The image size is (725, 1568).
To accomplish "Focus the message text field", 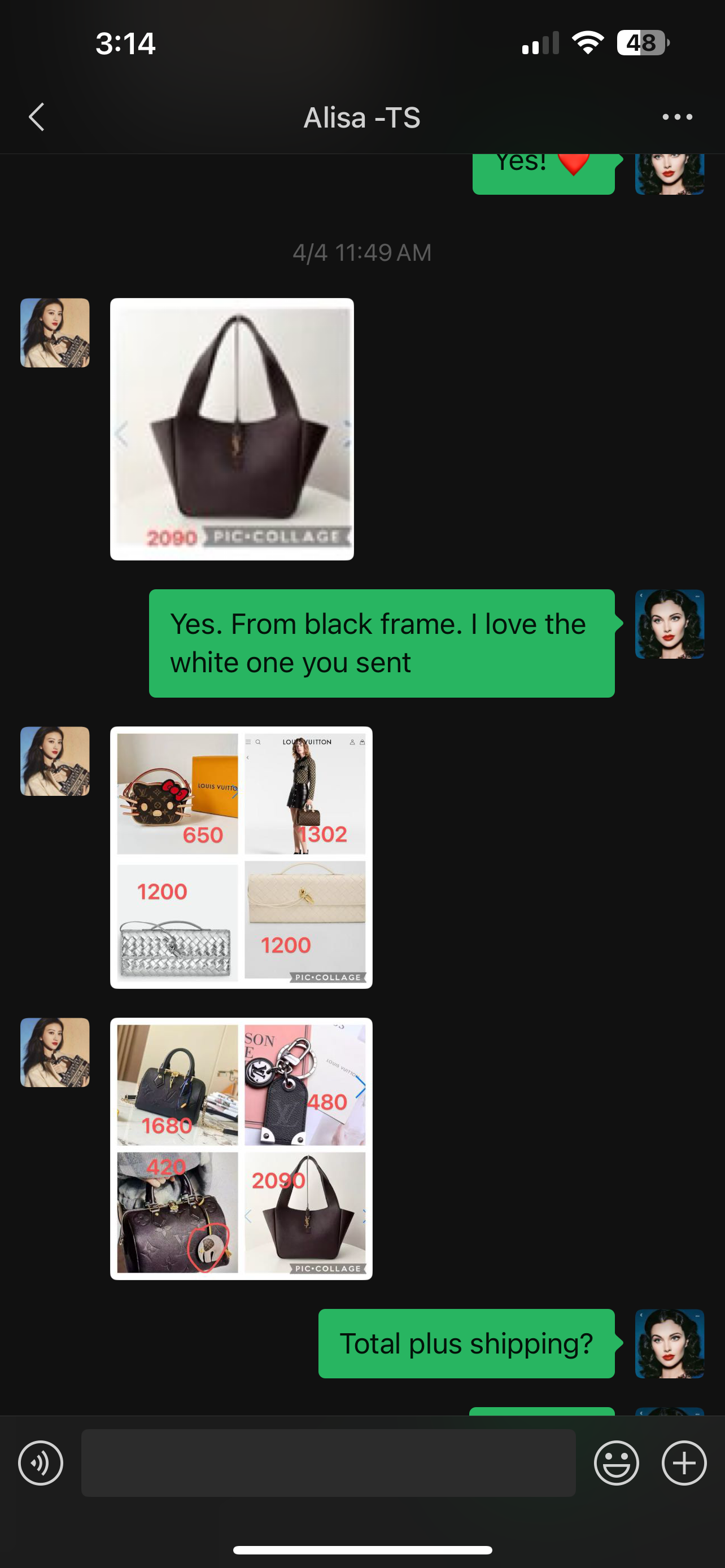I will tap(328, 1462).
